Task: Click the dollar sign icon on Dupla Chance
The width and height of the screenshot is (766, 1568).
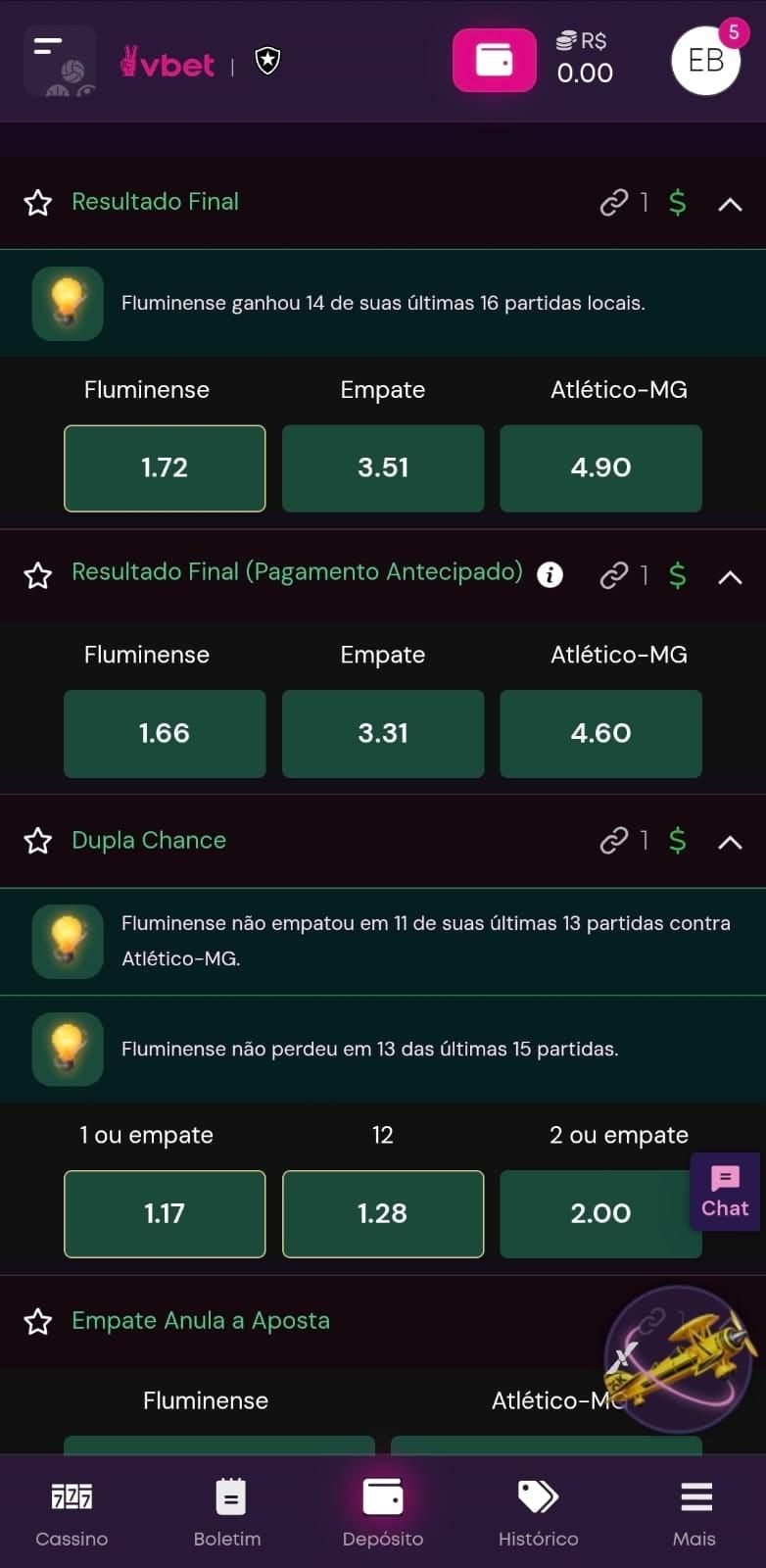Action: pyautogui.click(x=676, y=840)
